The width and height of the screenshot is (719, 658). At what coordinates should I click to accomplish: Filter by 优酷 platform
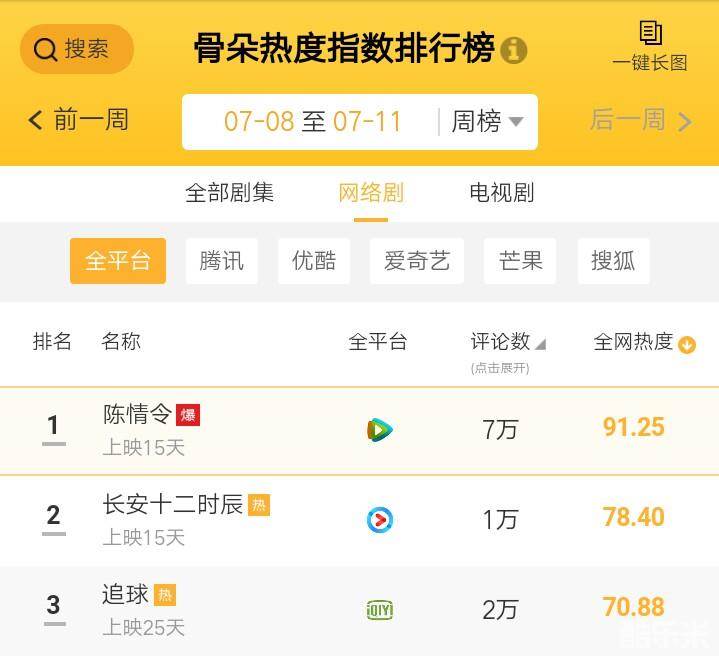(x=314, y=261)
